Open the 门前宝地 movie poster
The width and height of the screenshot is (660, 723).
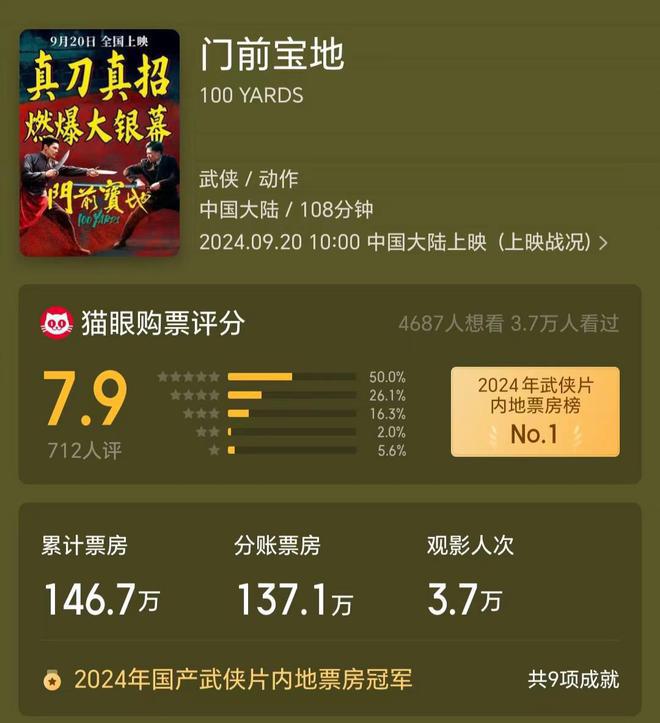coord(100,142)
